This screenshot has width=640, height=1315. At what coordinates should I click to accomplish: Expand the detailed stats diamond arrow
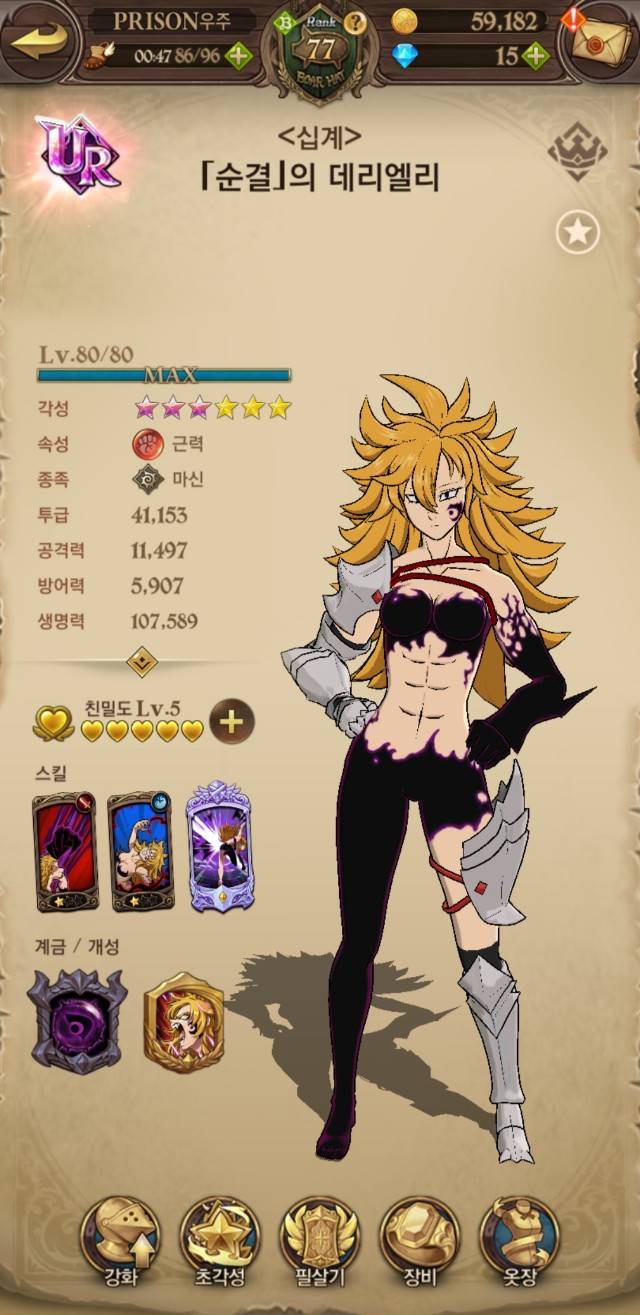tap(143, 660)
